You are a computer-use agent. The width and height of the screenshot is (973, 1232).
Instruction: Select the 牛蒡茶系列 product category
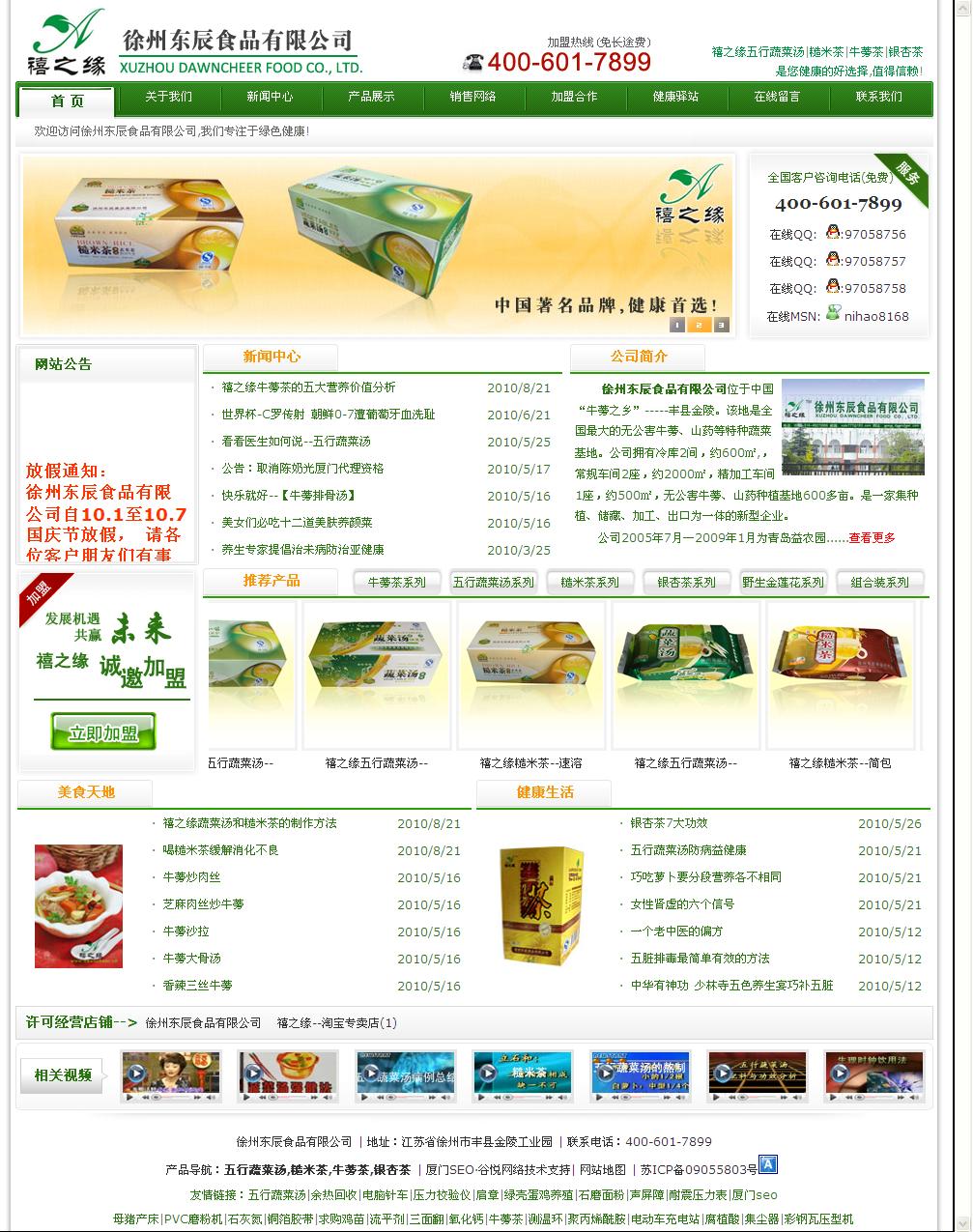click(396, 582)
